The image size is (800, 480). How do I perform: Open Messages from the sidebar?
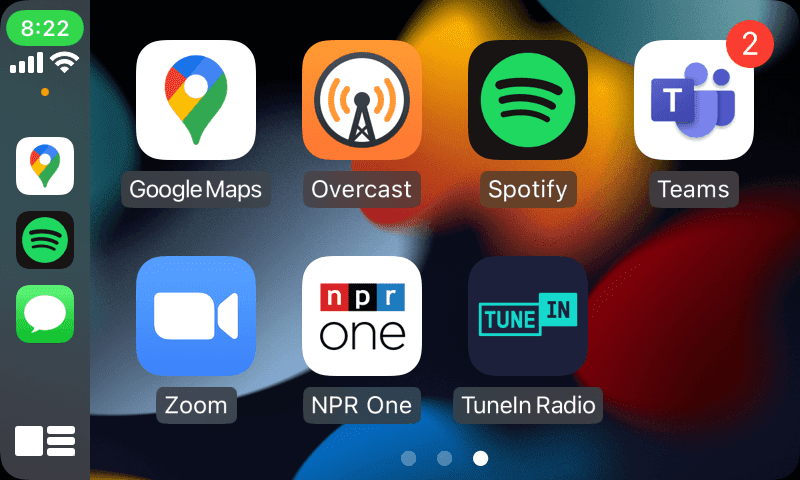coord(45,314)
